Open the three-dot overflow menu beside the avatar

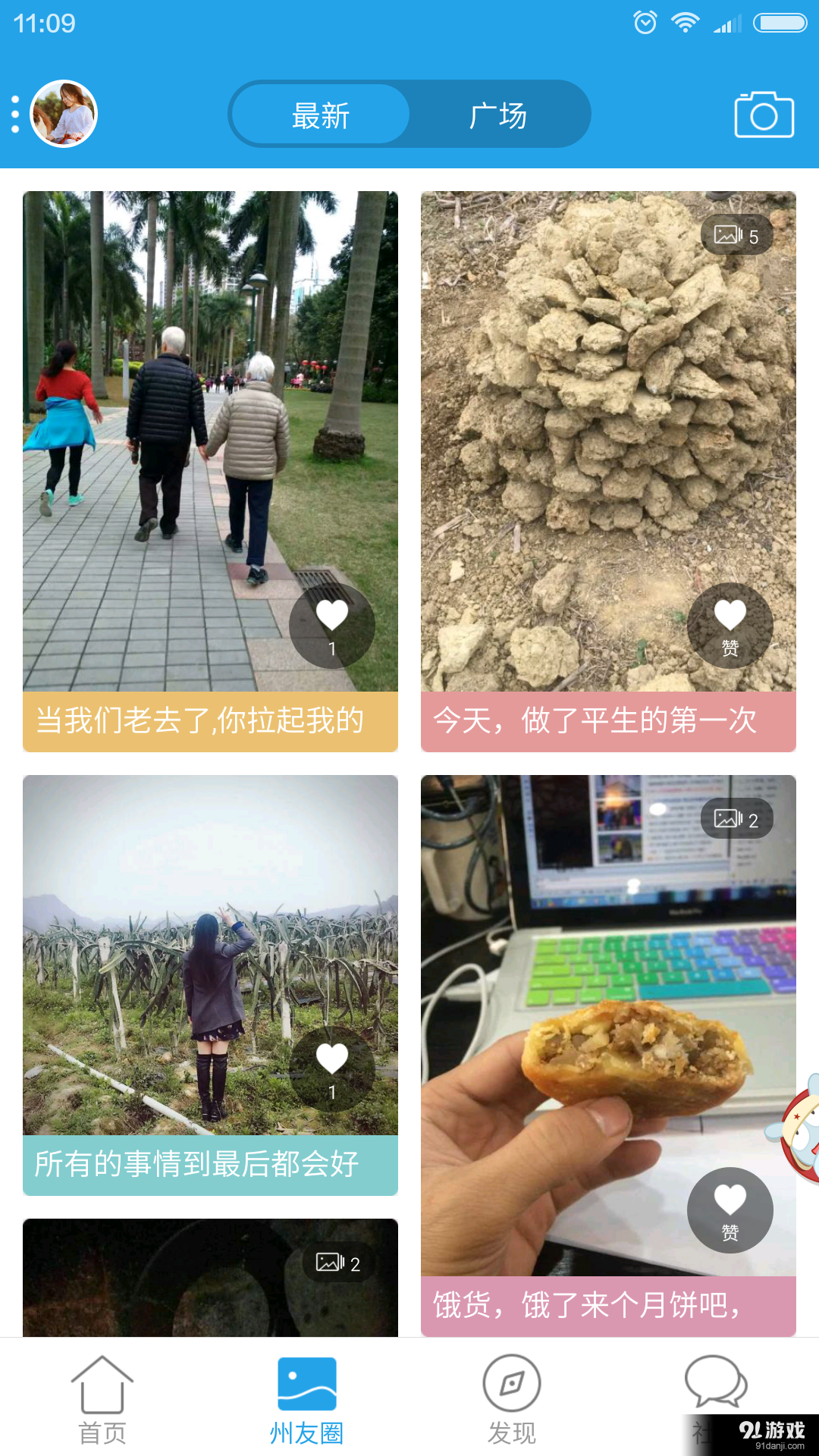(14, 112)
